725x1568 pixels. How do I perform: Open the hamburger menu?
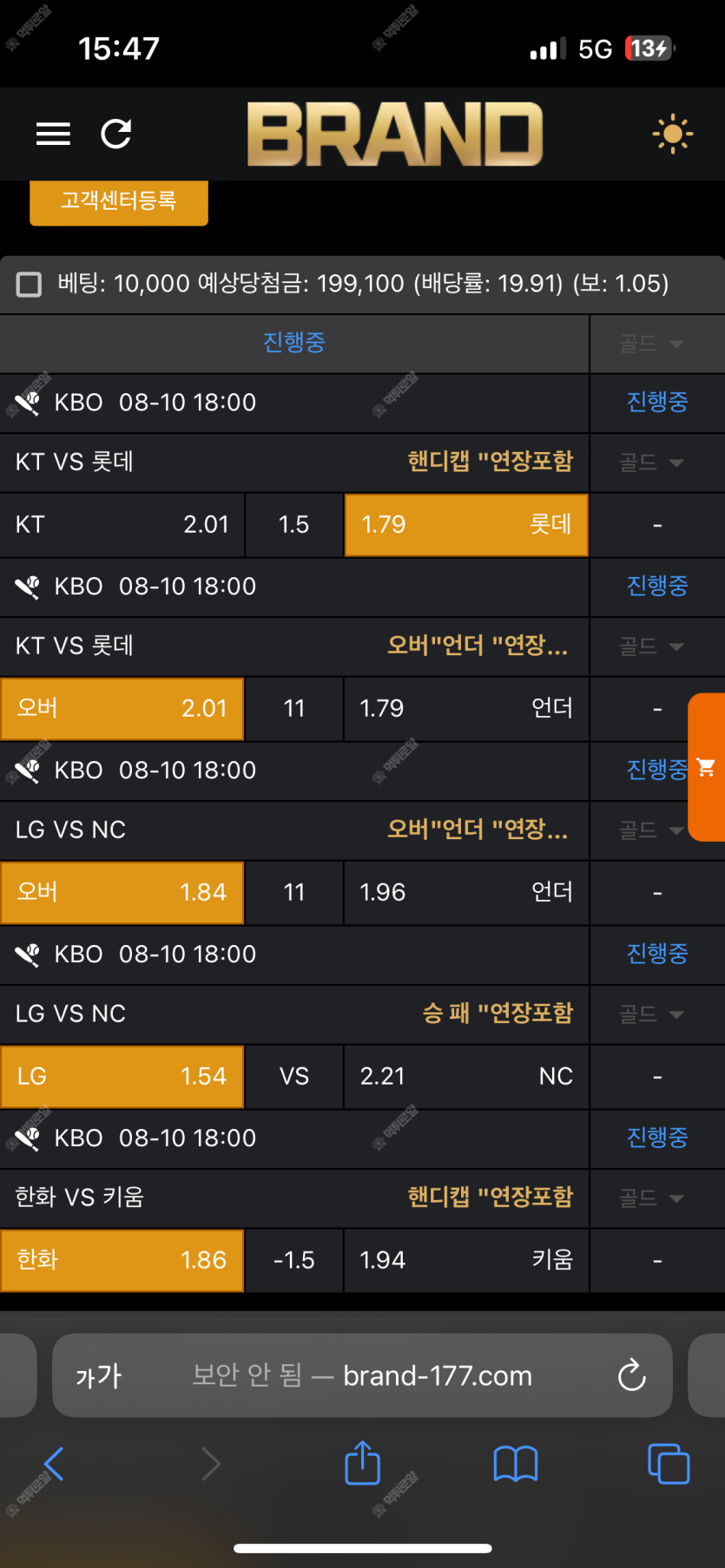click(53, 134)
